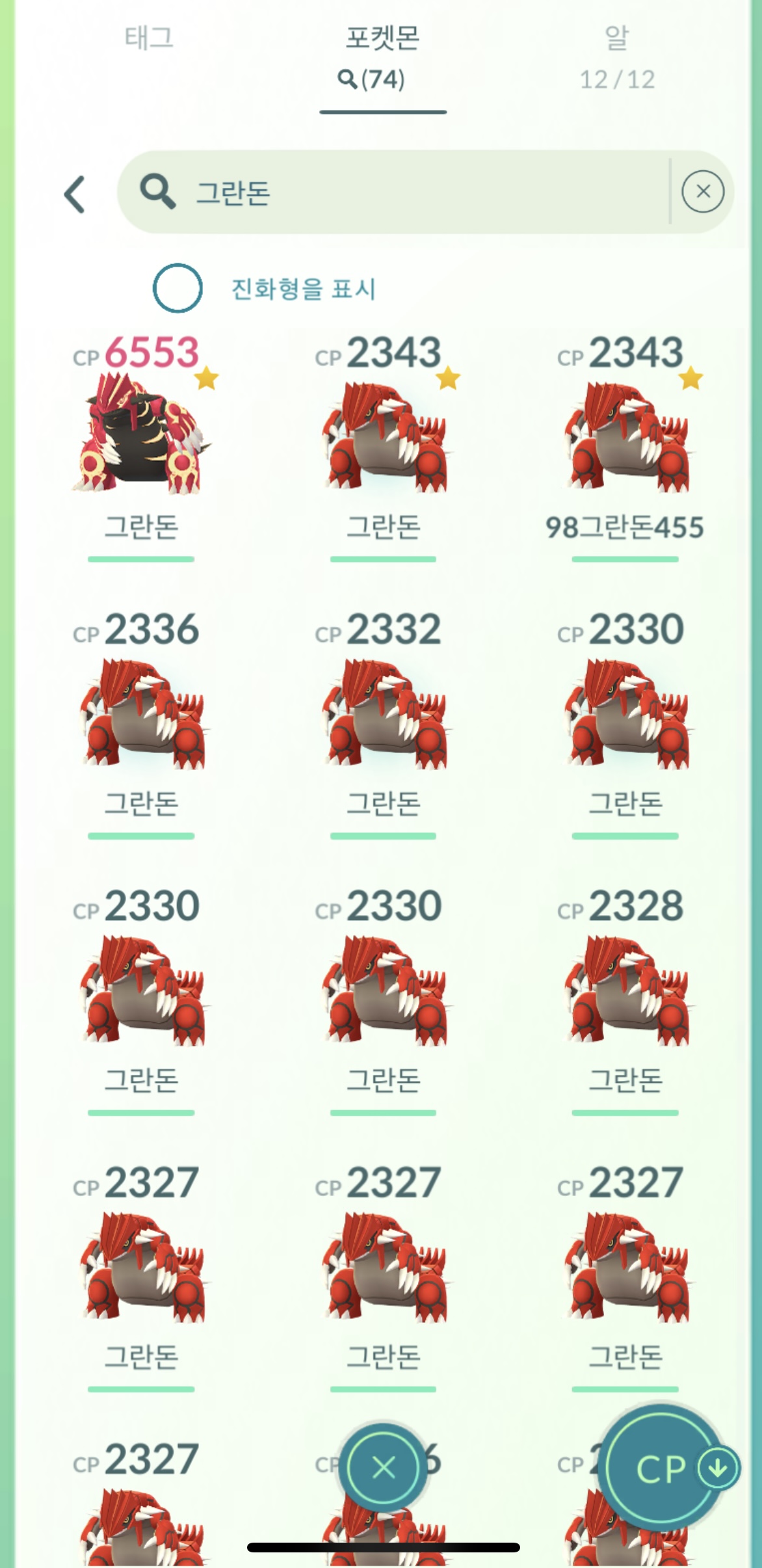
Task: Change the CP sort order
Action: (x=668, y=1468)
